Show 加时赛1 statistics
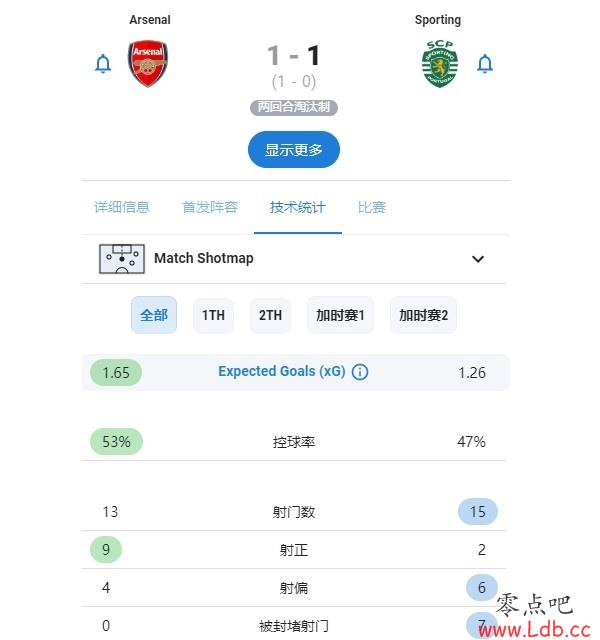This screenshot has width=600, height=640. pyautogui.click(x=342, y=315)
